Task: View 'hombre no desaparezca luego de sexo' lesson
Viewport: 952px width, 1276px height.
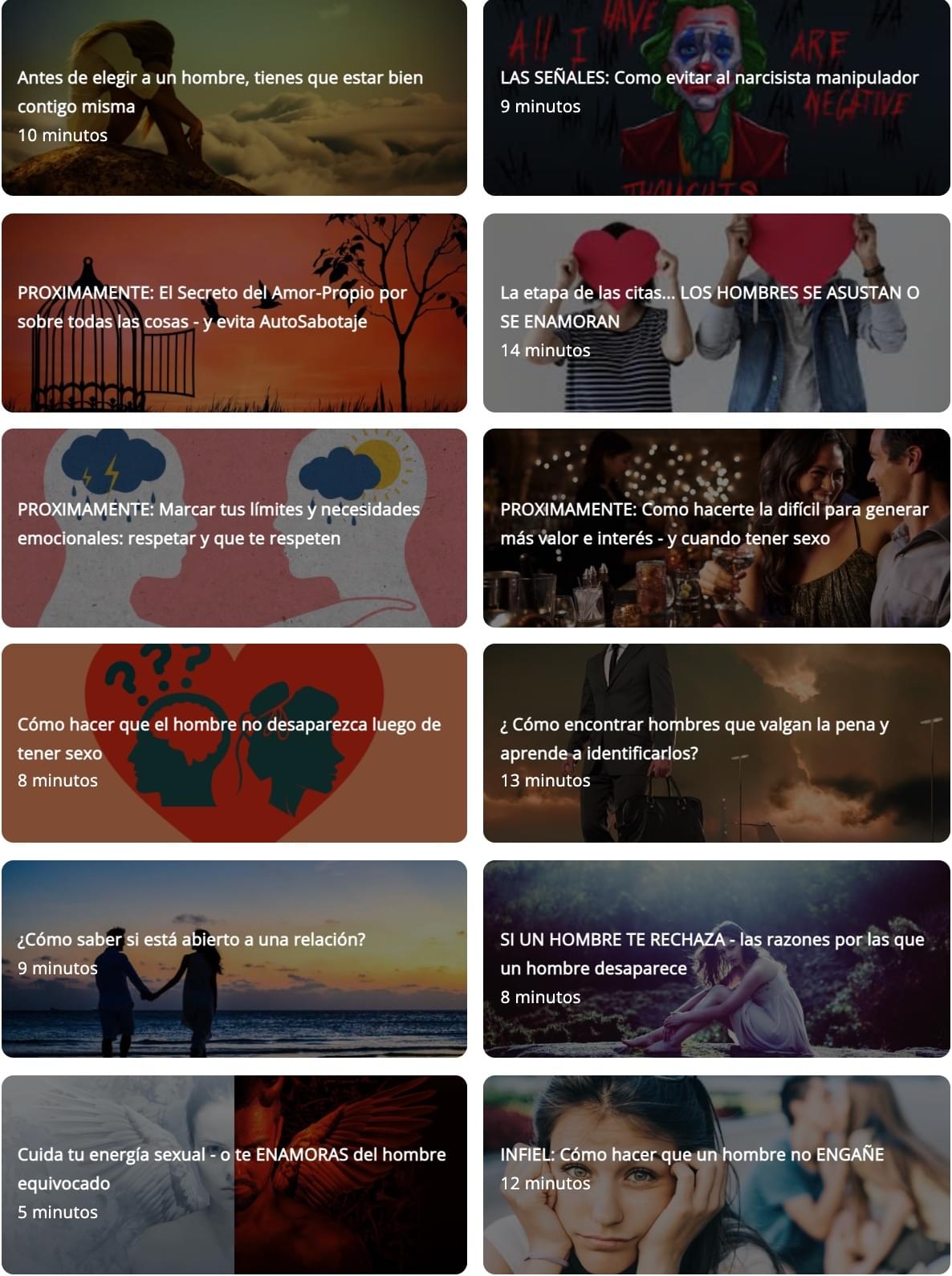Action: 234,742
